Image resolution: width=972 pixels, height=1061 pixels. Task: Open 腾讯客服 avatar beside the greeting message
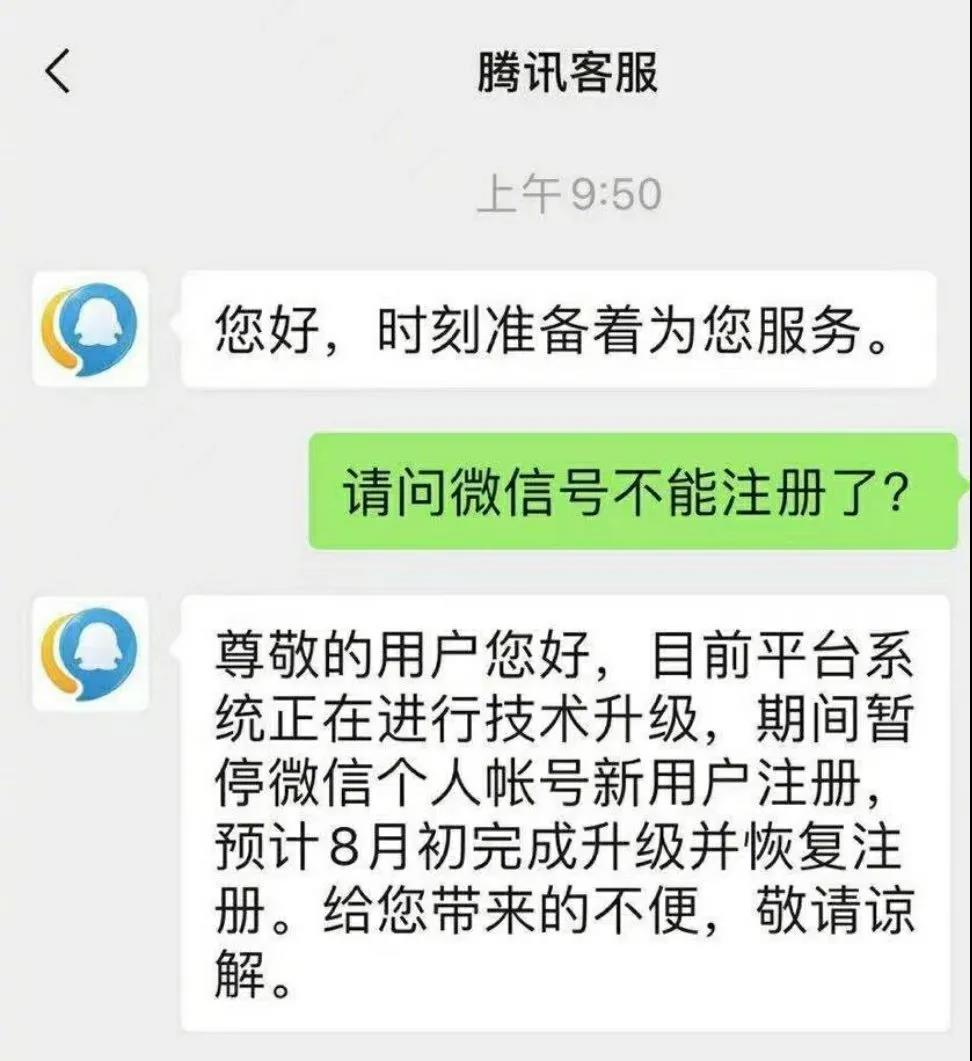(x=90, y=328)
